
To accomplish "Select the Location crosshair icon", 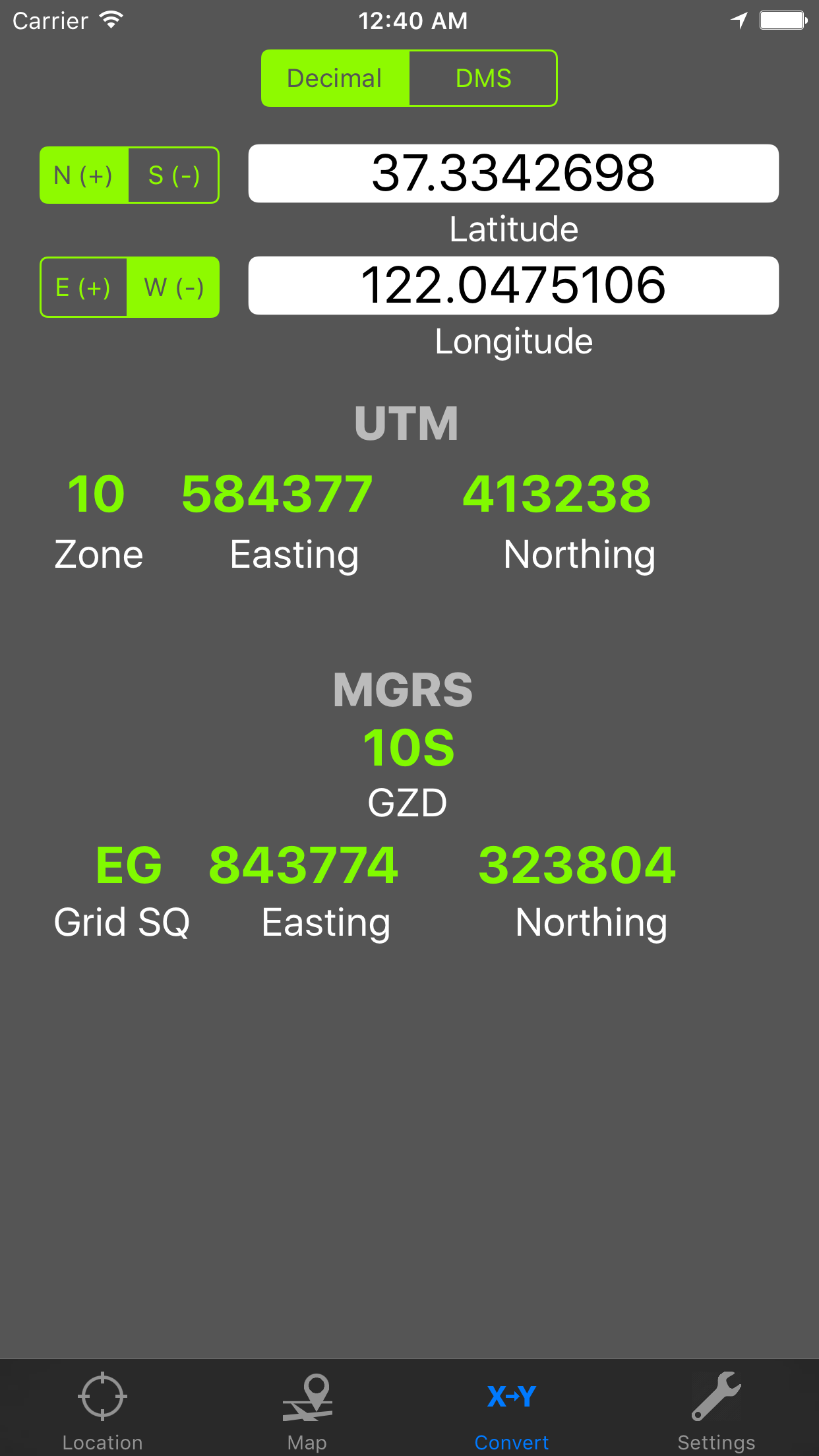I will (102, 1395).
